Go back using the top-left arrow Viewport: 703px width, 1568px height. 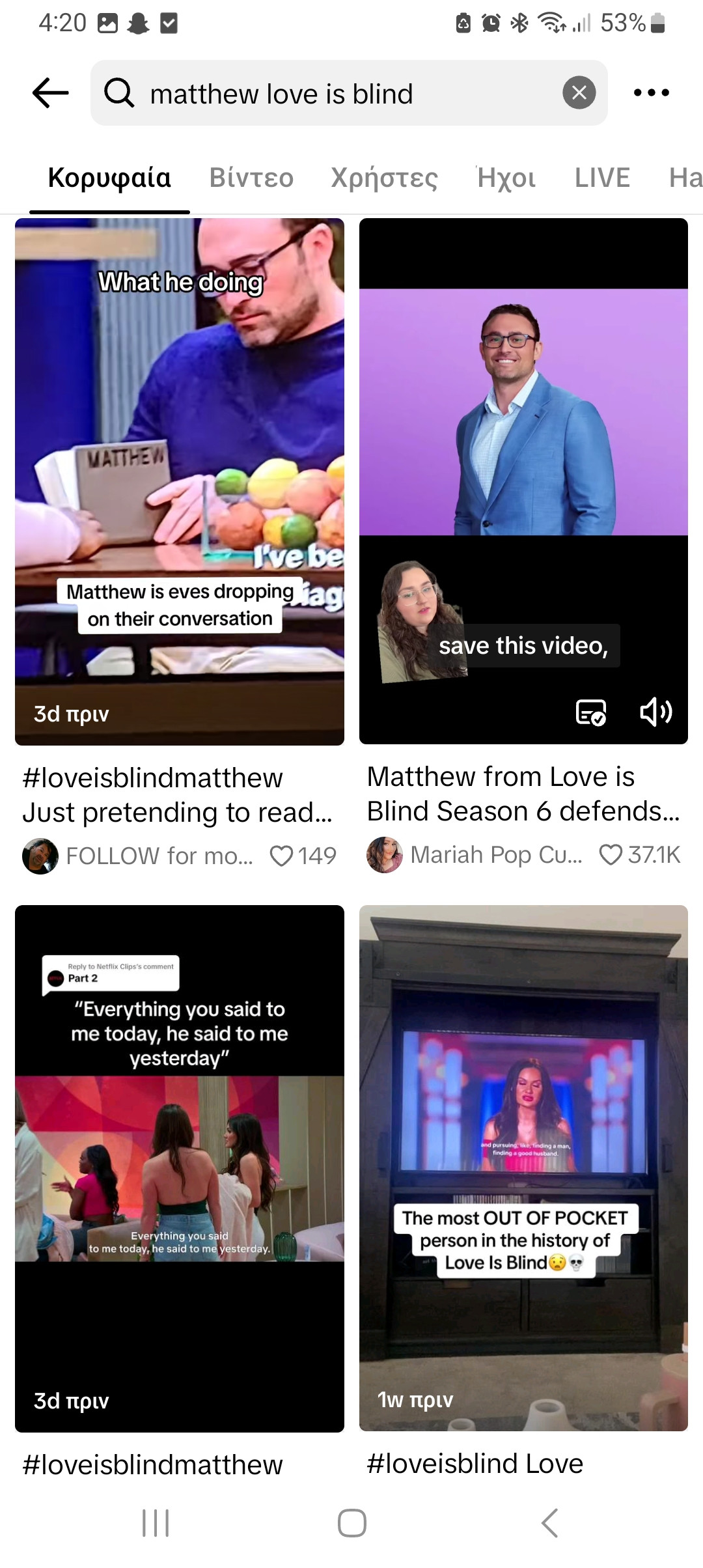coord(50,92)
